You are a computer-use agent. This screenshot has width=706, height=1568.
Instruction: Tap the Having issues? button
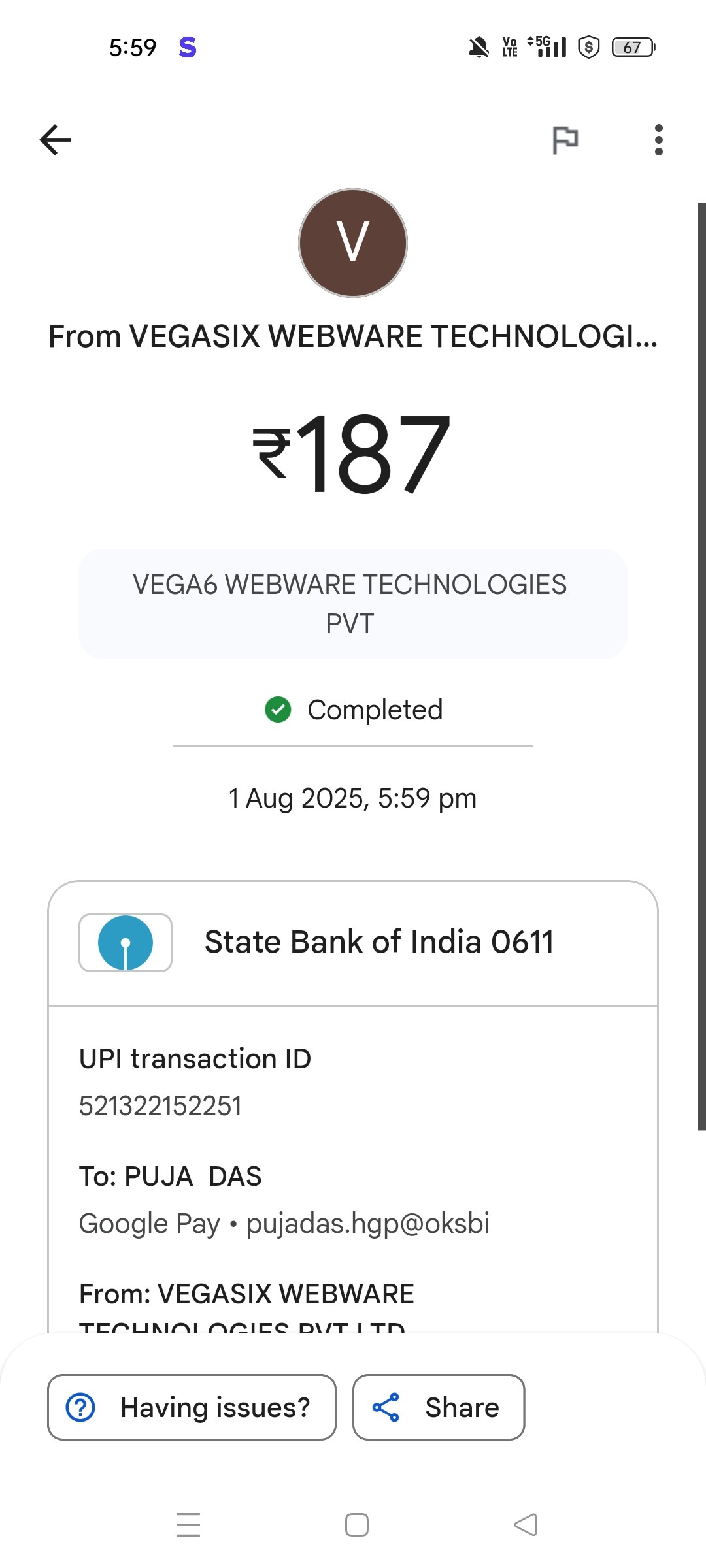(x=192, y=1407)
